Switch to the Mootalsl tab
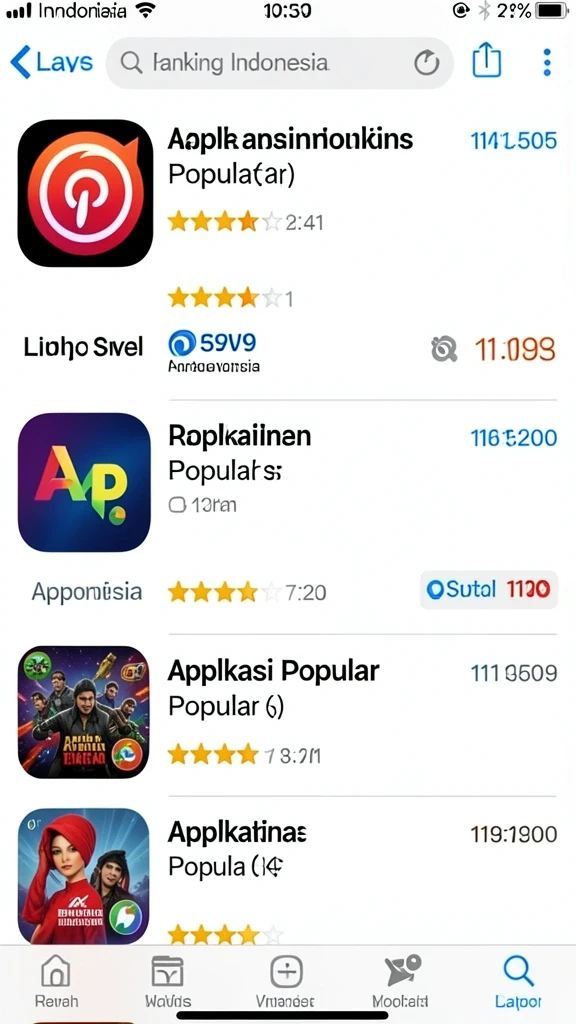The height and width of the screenshot is (1024, 576). point(400,982)
